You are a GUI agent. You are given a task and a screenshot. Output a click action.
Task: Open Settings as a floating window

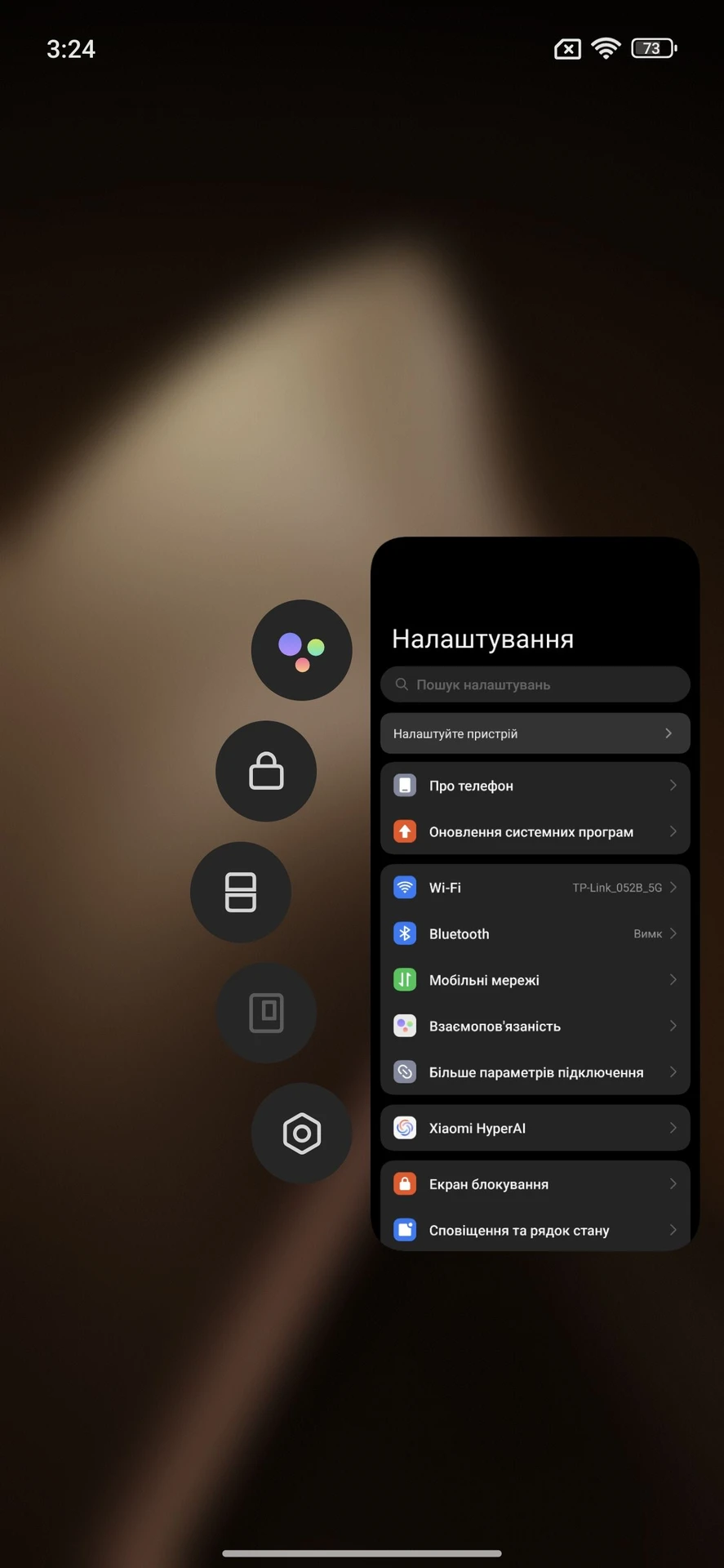pos(266,1013)
